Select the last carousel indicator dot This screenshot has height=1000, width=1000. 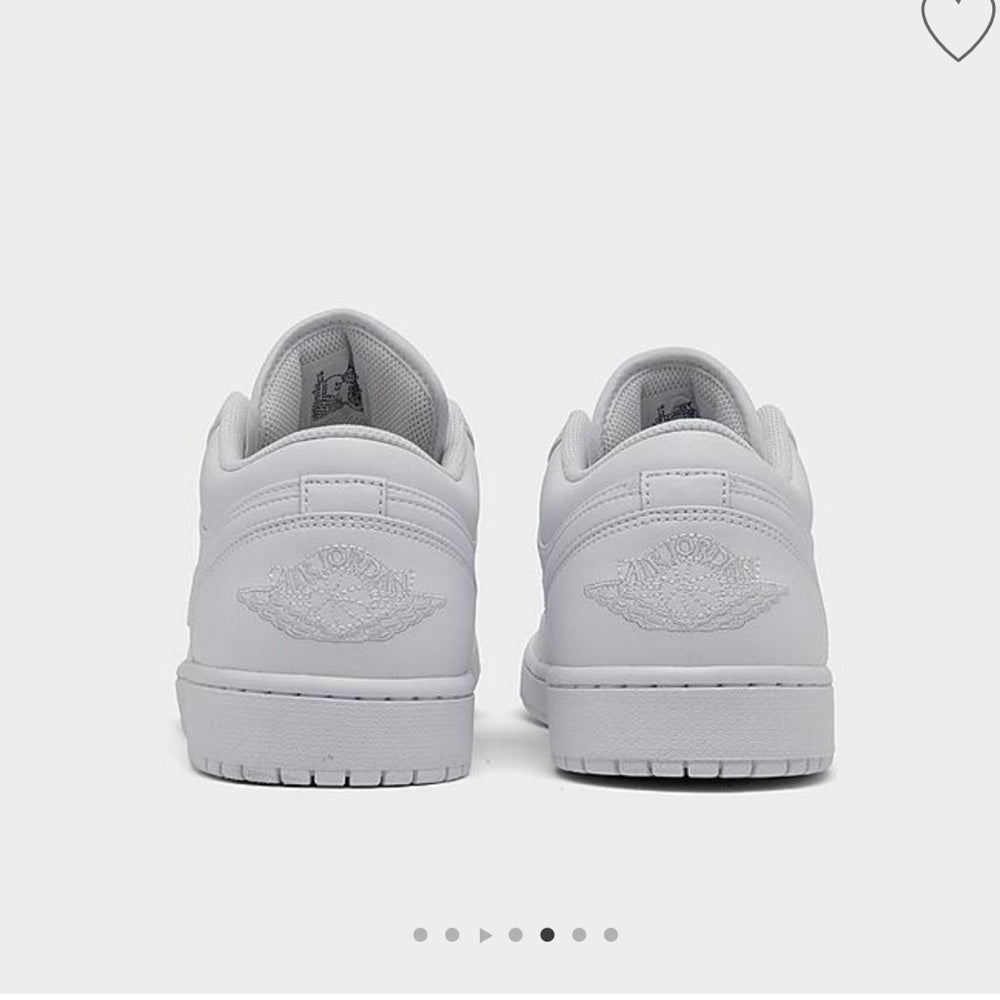click(x=611, y=935)
